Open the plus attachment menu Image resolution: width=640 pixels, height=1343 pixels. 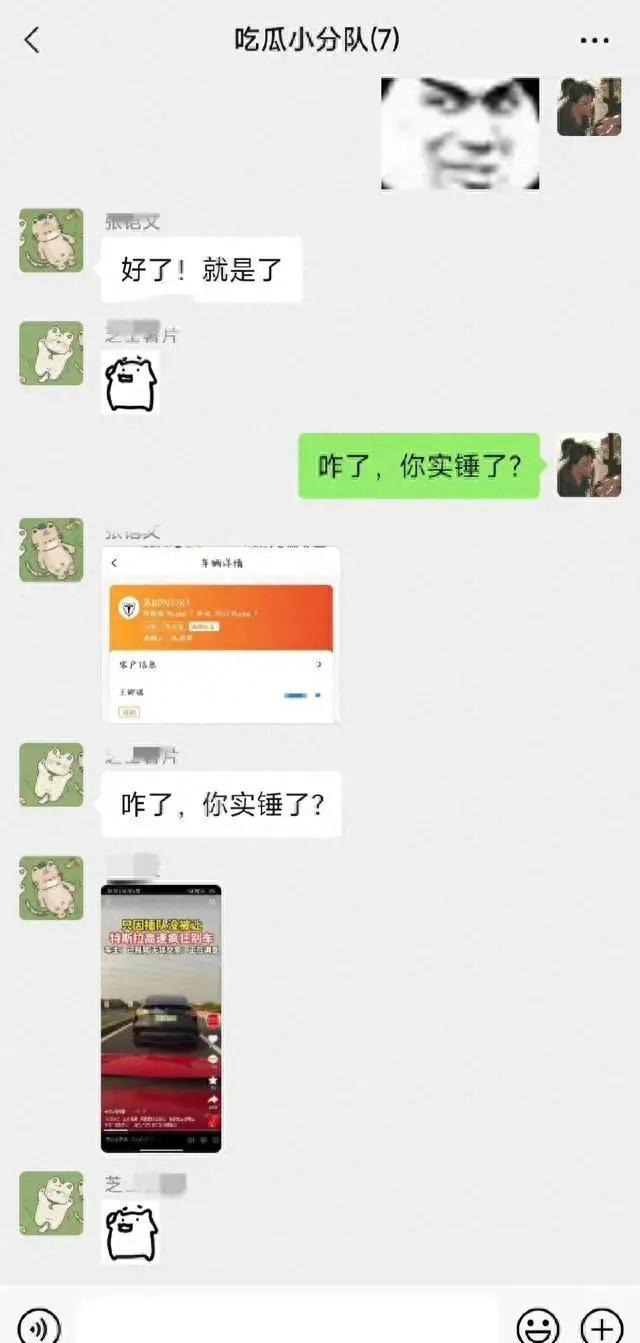pos(602,1326)
